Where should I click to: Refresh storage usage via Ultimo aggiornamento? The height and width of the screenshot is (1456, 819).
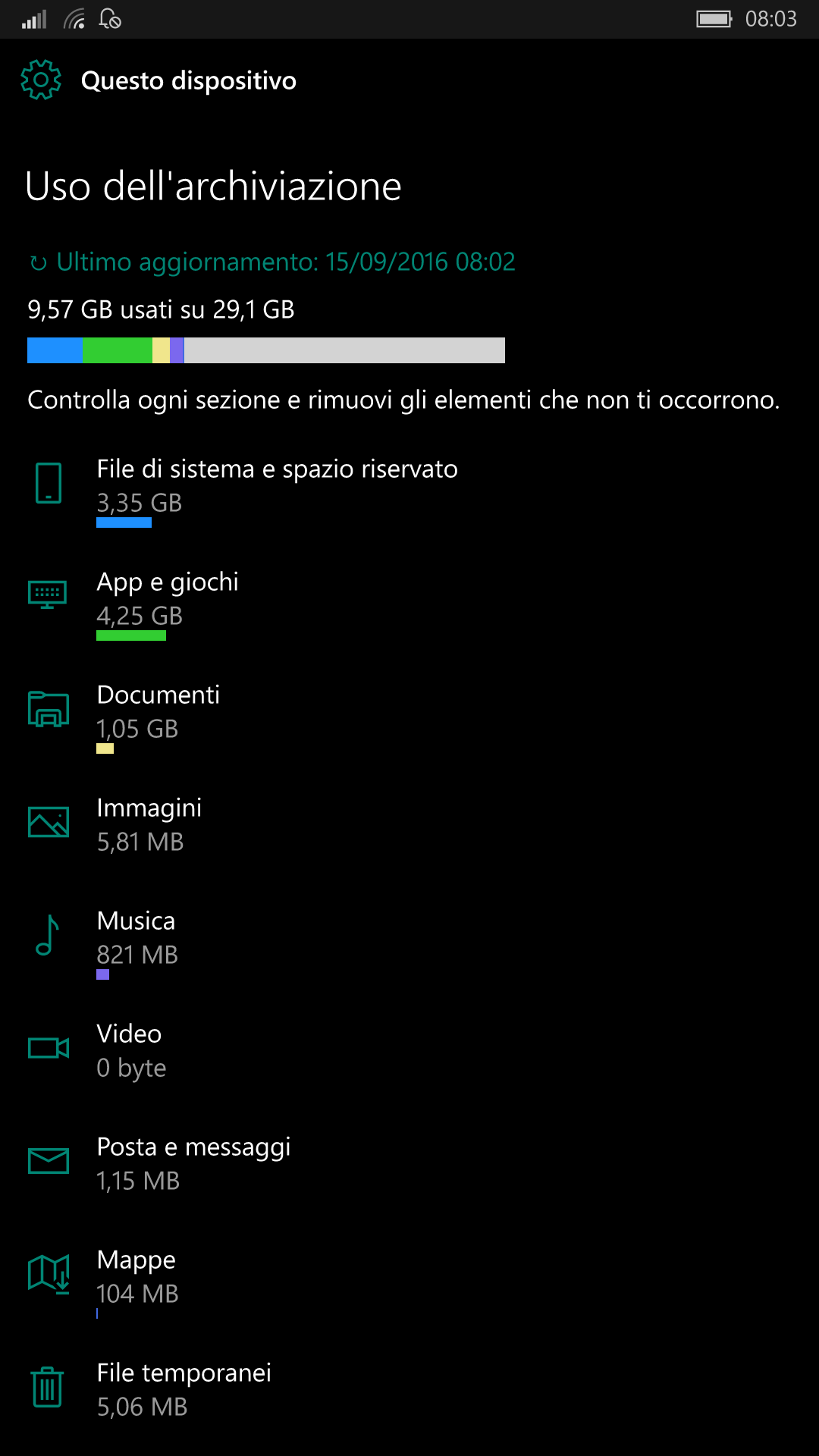tap(271, 262)
